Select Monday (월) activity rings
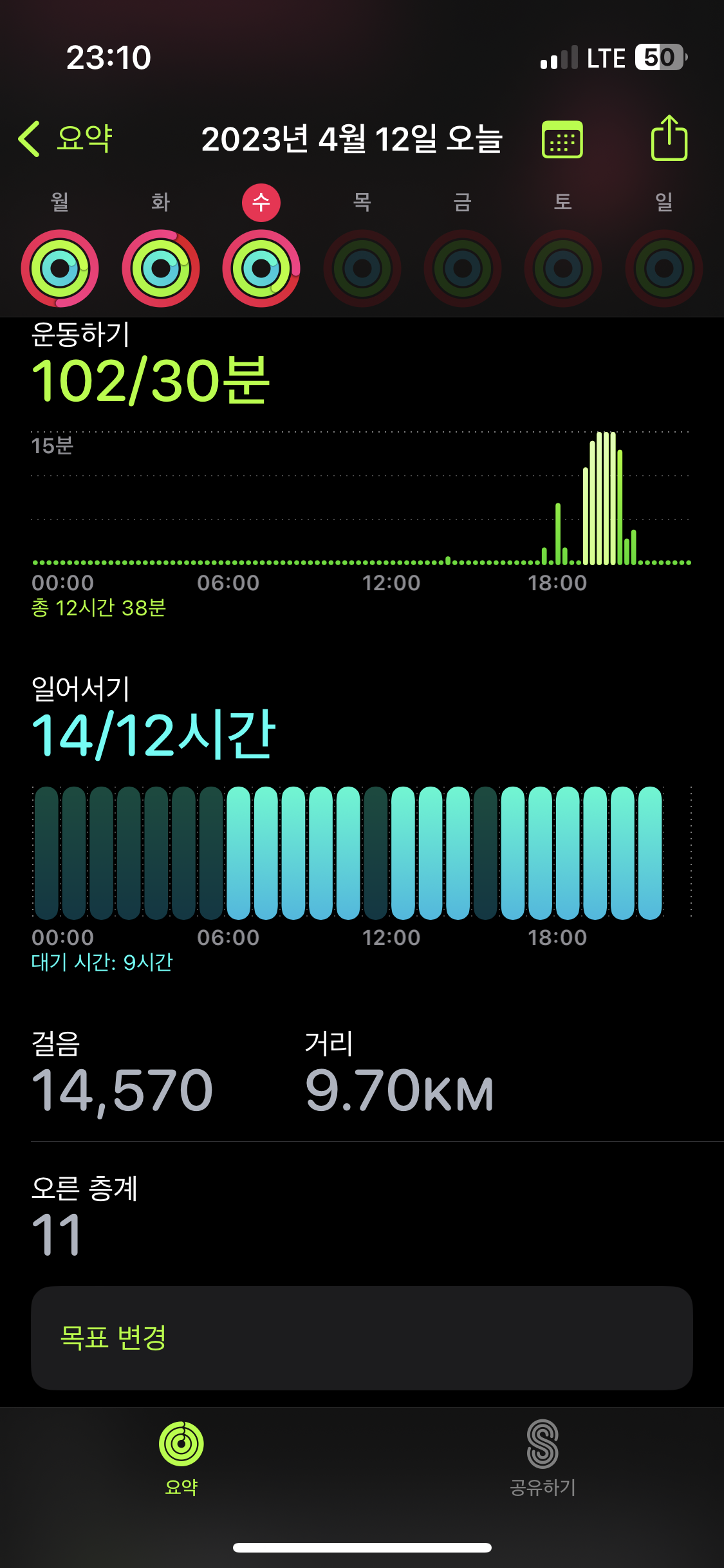 click(x=60, y=268)
